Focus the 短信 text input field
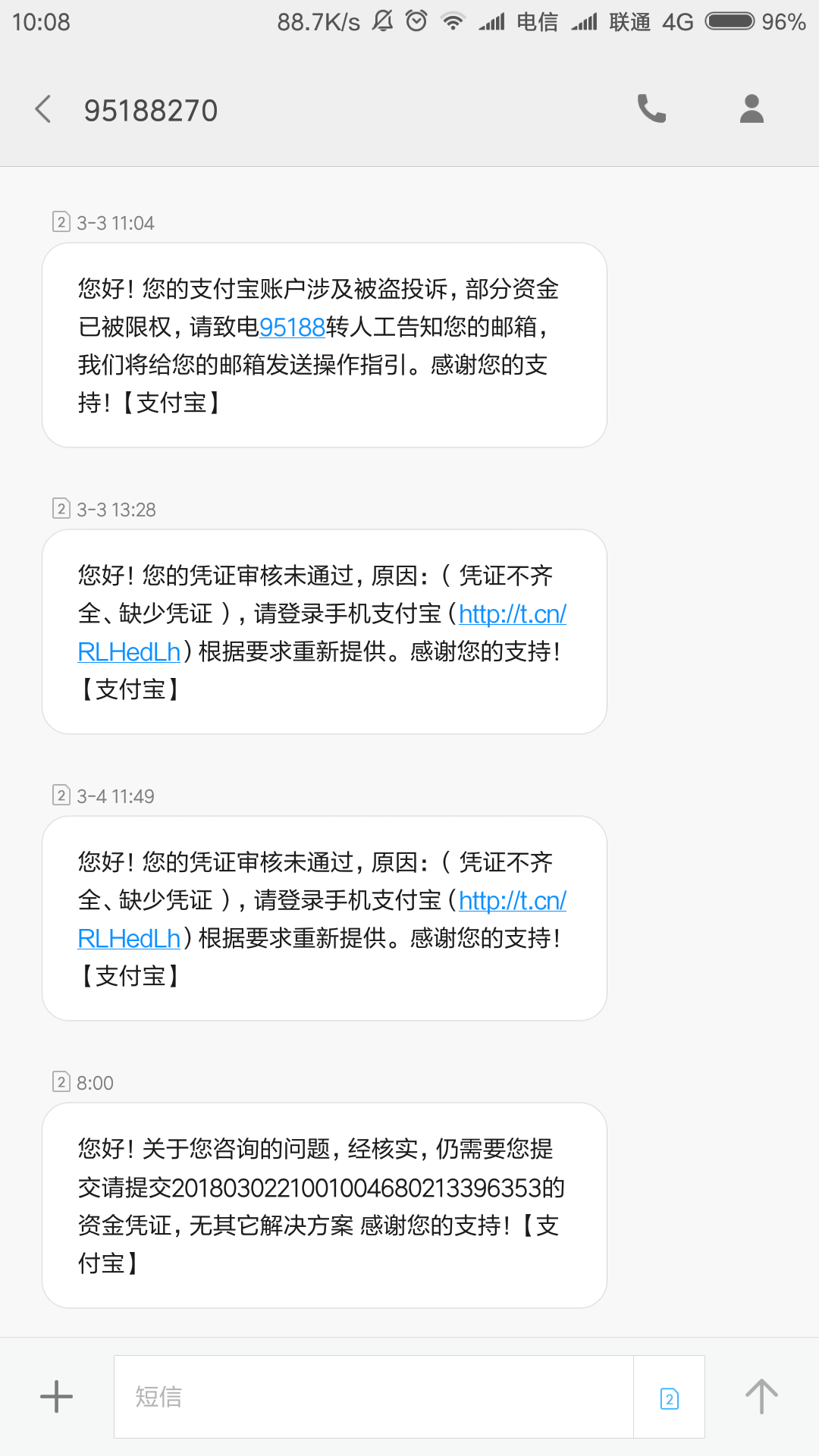This screenshot has height=1456, width=819. coord(374,1397)
